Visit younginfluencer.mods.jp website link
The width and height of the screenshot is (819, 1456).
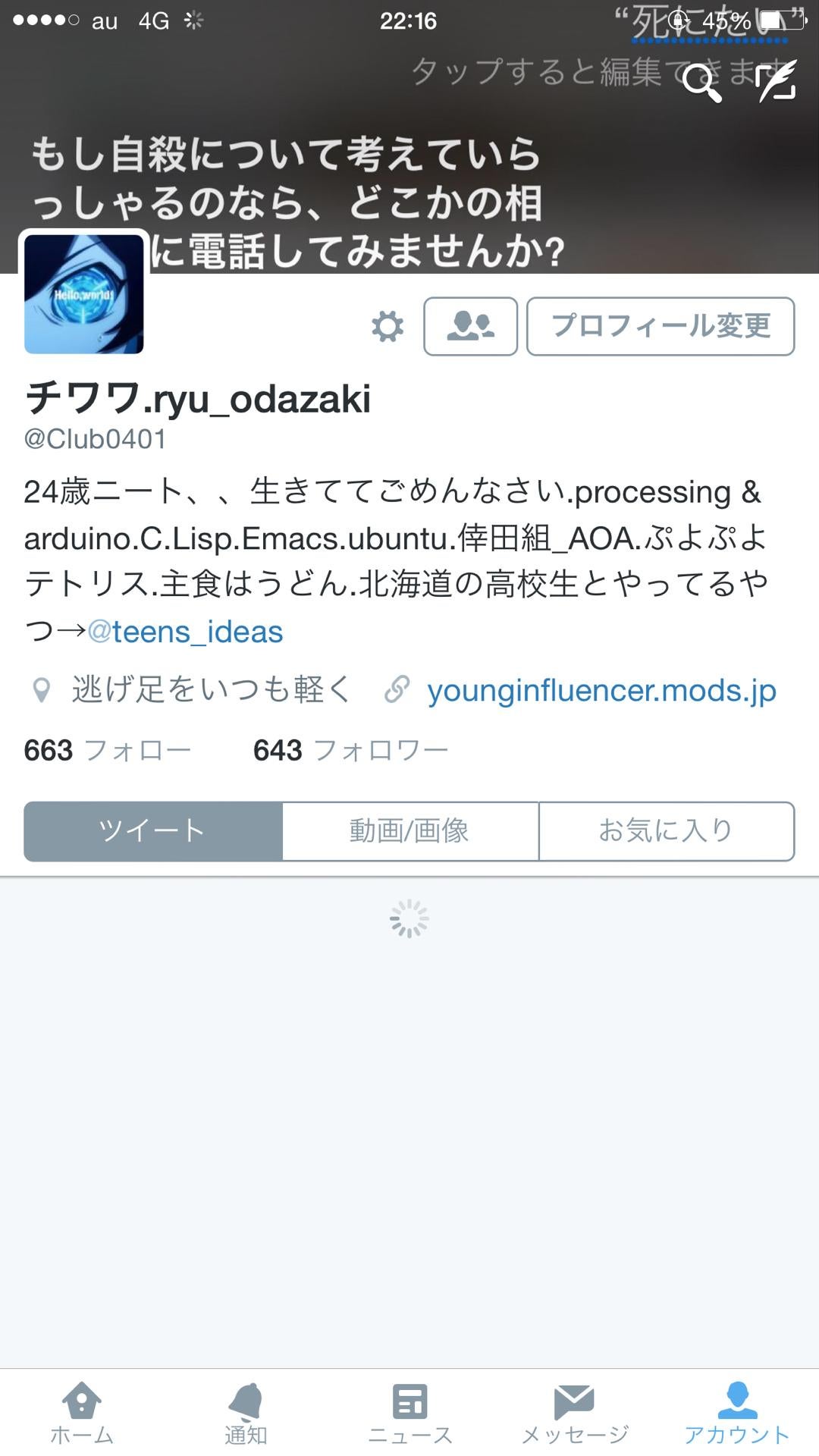click(x=601, y=690)
